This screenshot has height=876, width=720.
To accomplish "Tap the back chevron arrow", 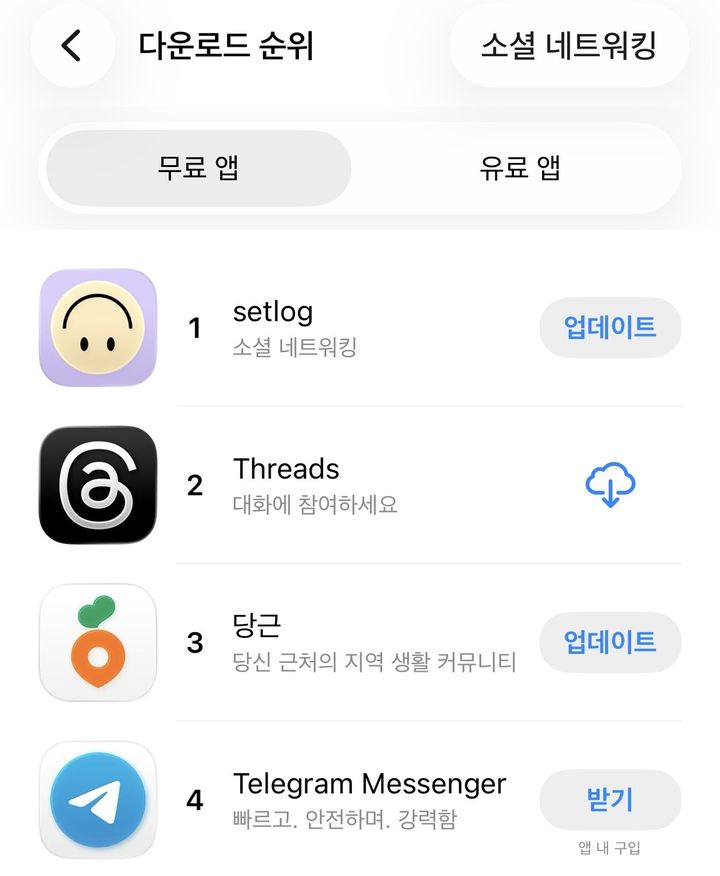I will pyautogui.click(x=70, y=46).
